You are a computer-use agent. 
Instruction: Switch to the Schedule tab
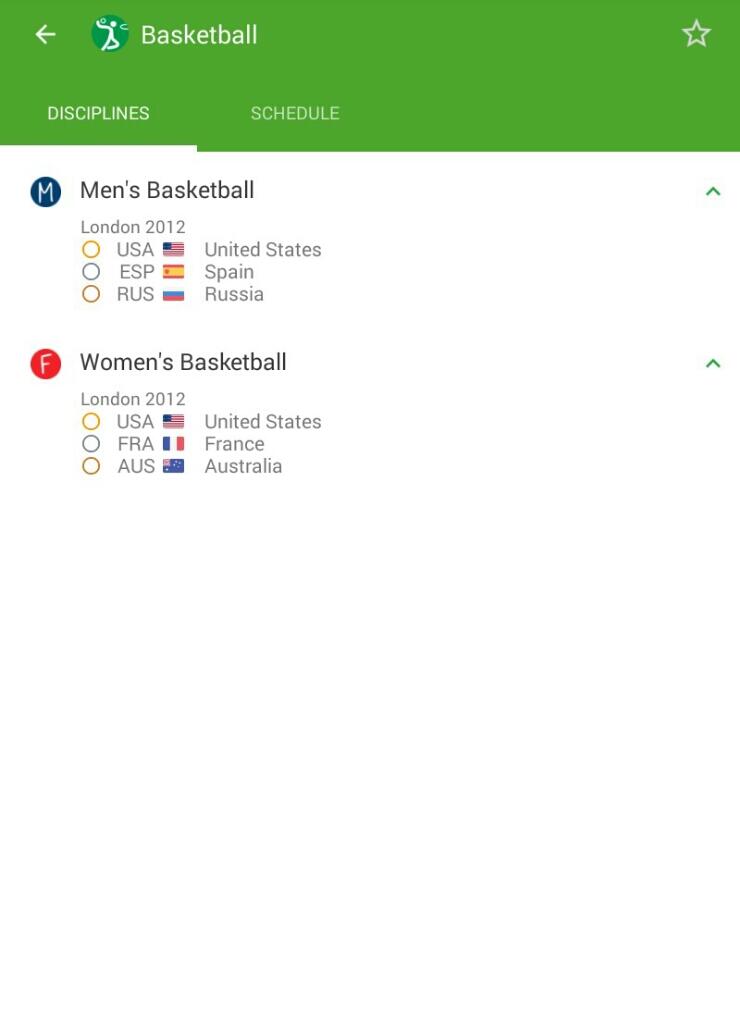[295, 114]
